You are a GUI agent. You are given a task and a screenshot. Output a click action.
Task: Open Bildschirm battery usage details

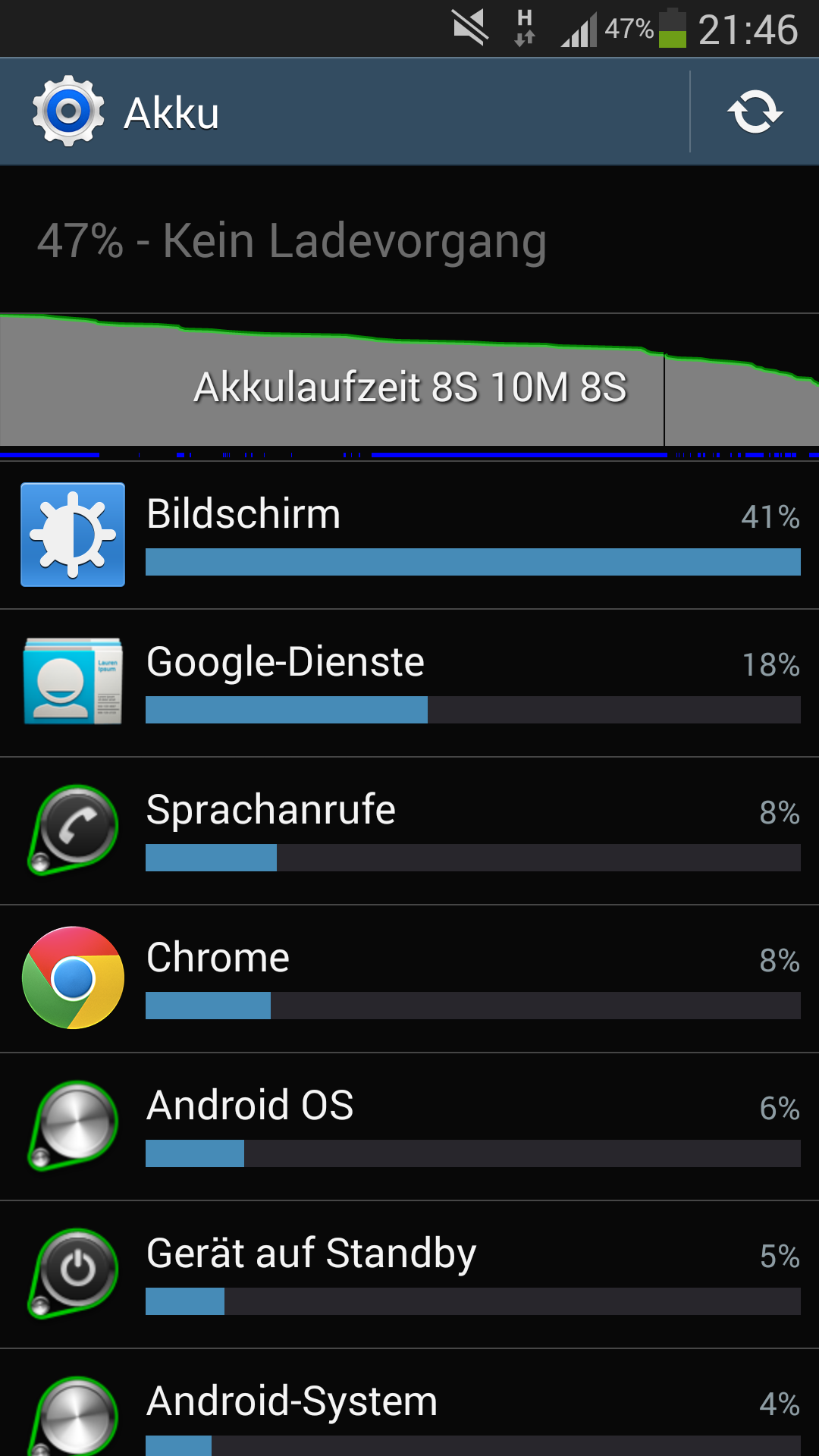click(x=409, y=535)
